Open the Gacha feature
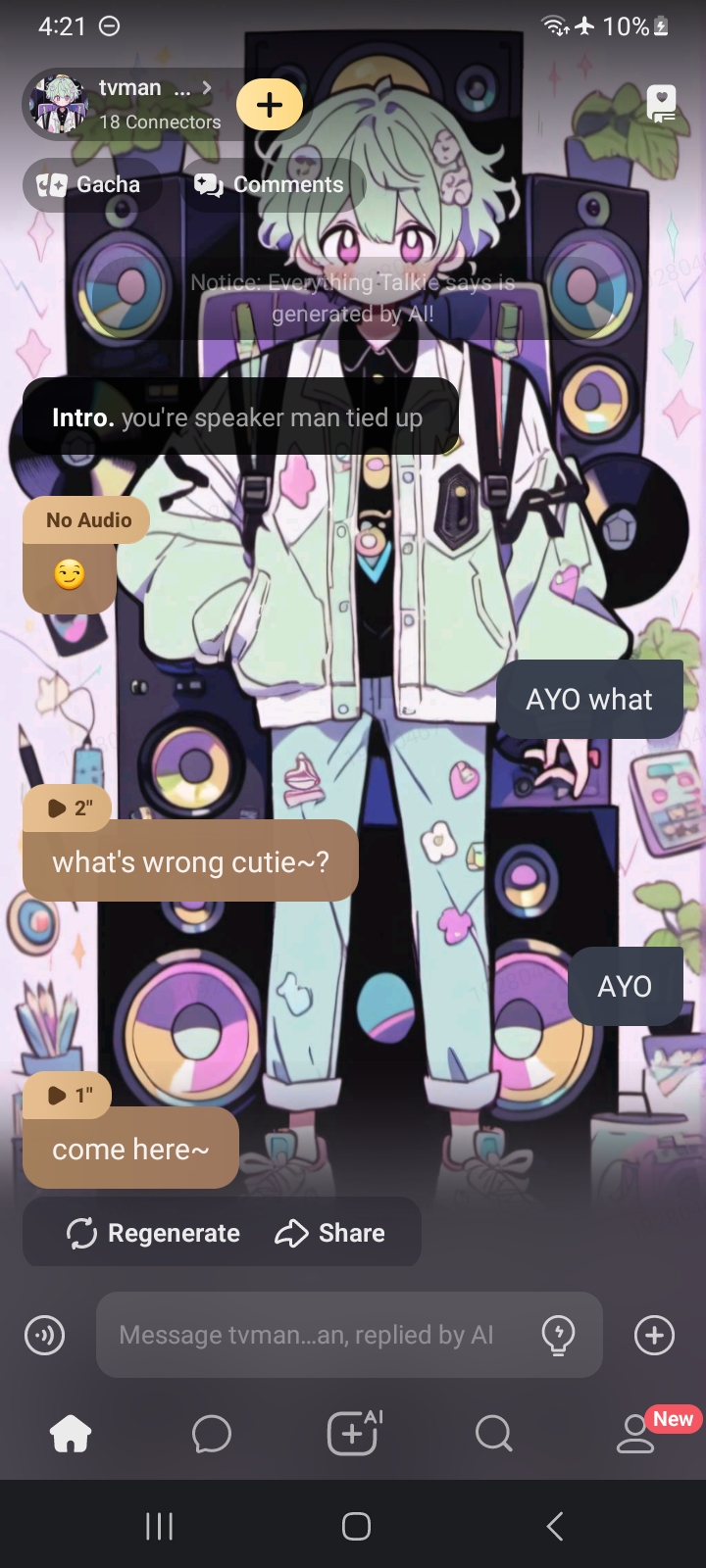 point(89,184)
